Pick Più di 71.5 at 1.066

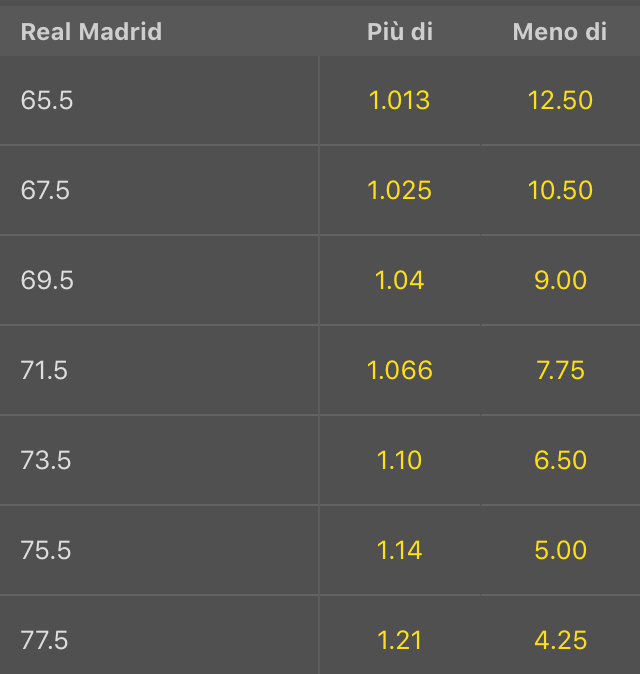pyautogui.click(x=400, y=370)
